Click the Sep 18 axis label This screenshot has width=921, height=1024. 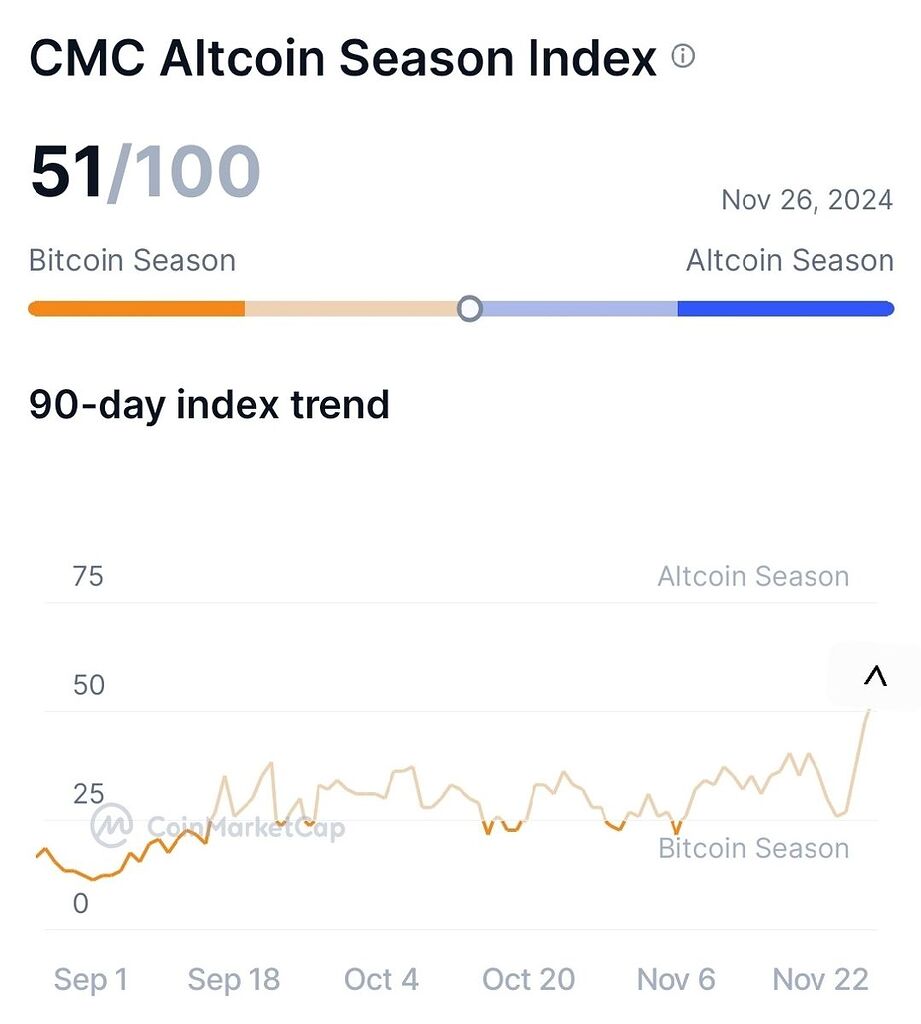(234, 980)
